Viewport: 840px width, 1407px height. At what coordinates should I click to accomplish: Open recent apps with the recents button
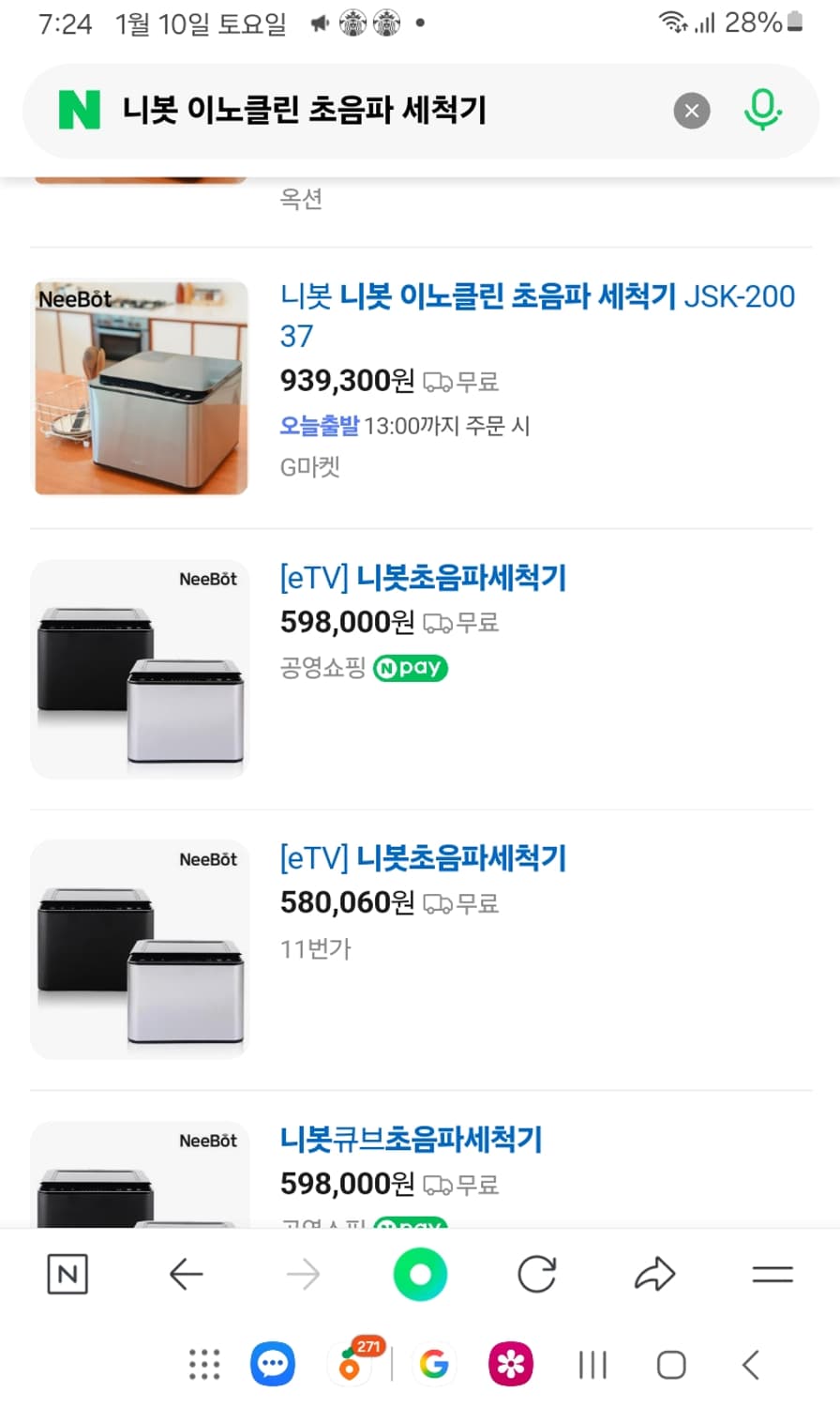tap(592, 1365)
